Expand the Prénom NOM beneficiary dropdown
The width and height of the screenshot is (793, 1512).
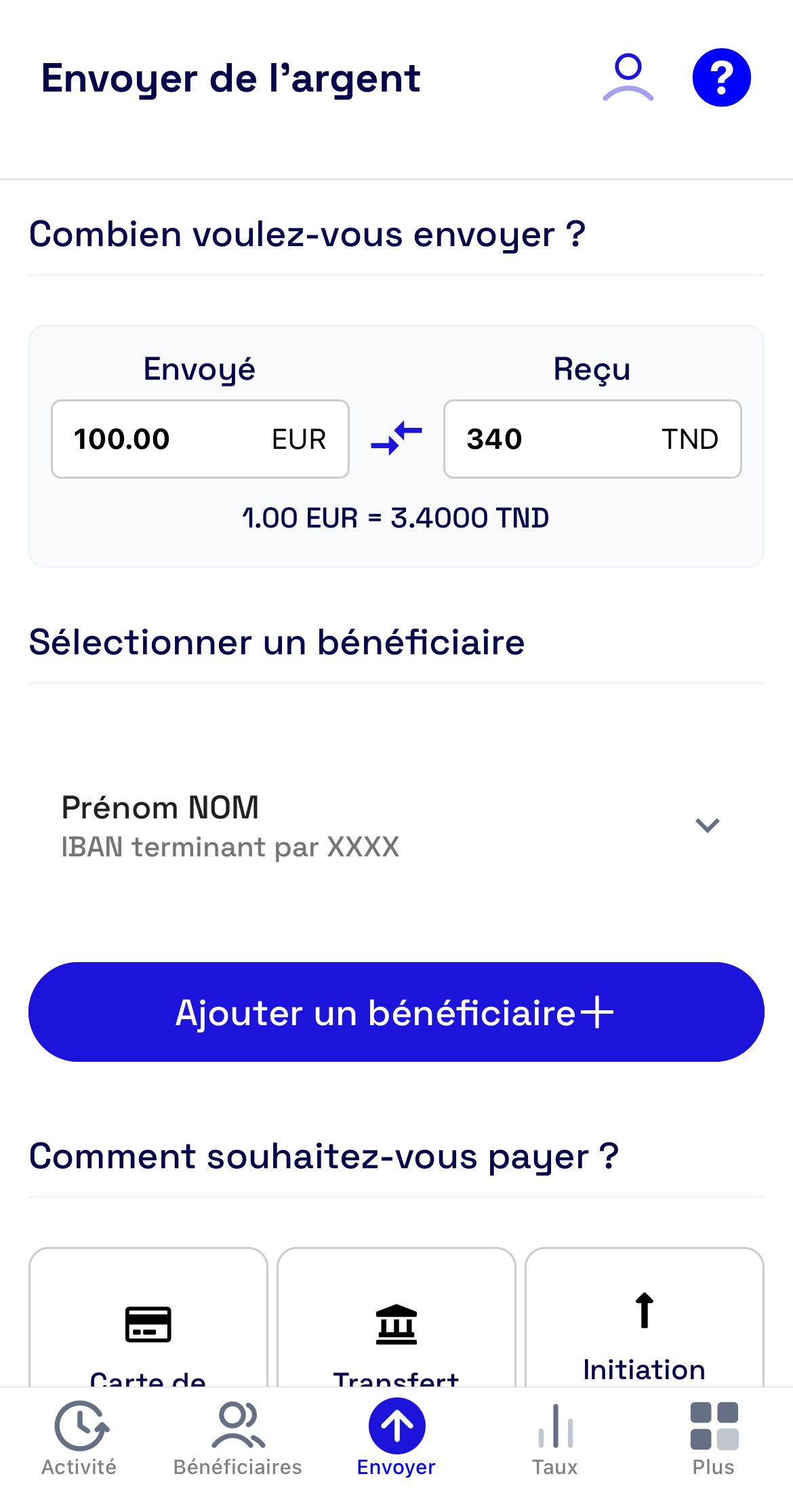point(707,825)
